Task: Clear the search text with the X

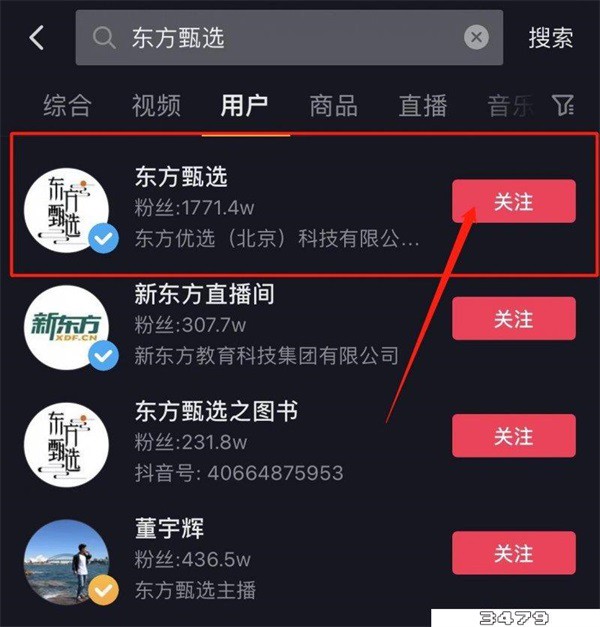Action: coord(477,39)
